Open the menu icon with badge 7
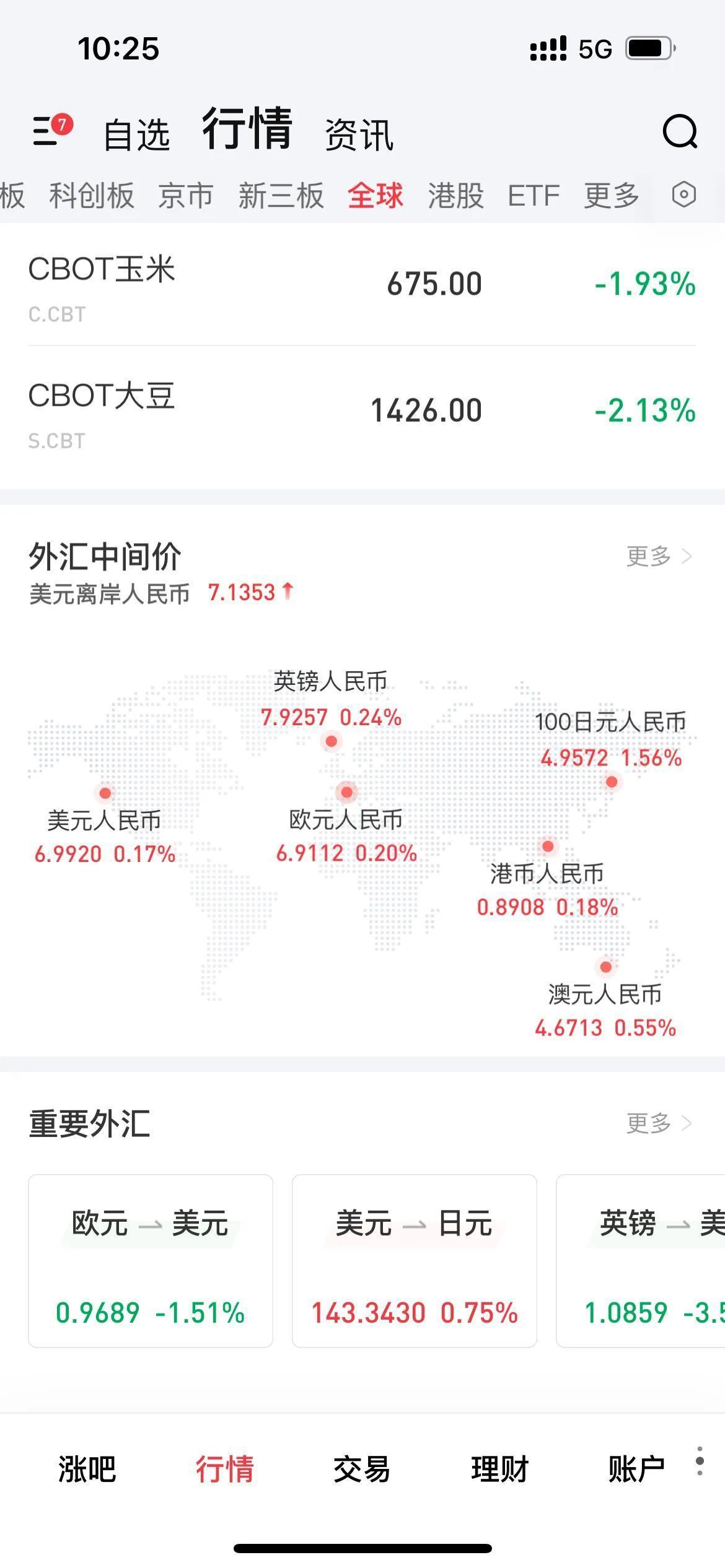This screenshot has width=725, height=1568. pos(52,130)
